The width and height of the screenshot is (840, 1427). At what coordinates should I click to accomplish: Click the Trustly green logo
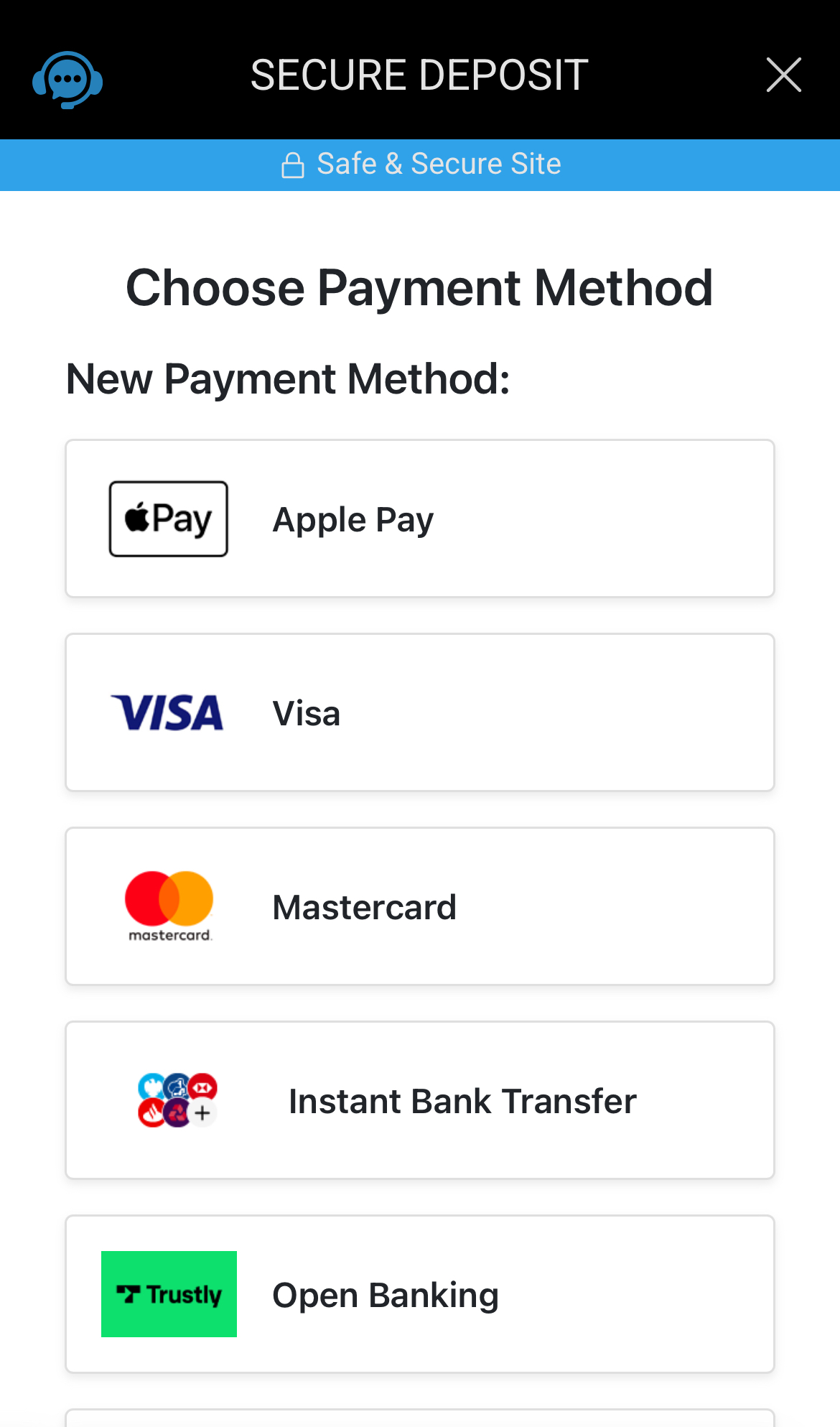tap(168, 1293)
